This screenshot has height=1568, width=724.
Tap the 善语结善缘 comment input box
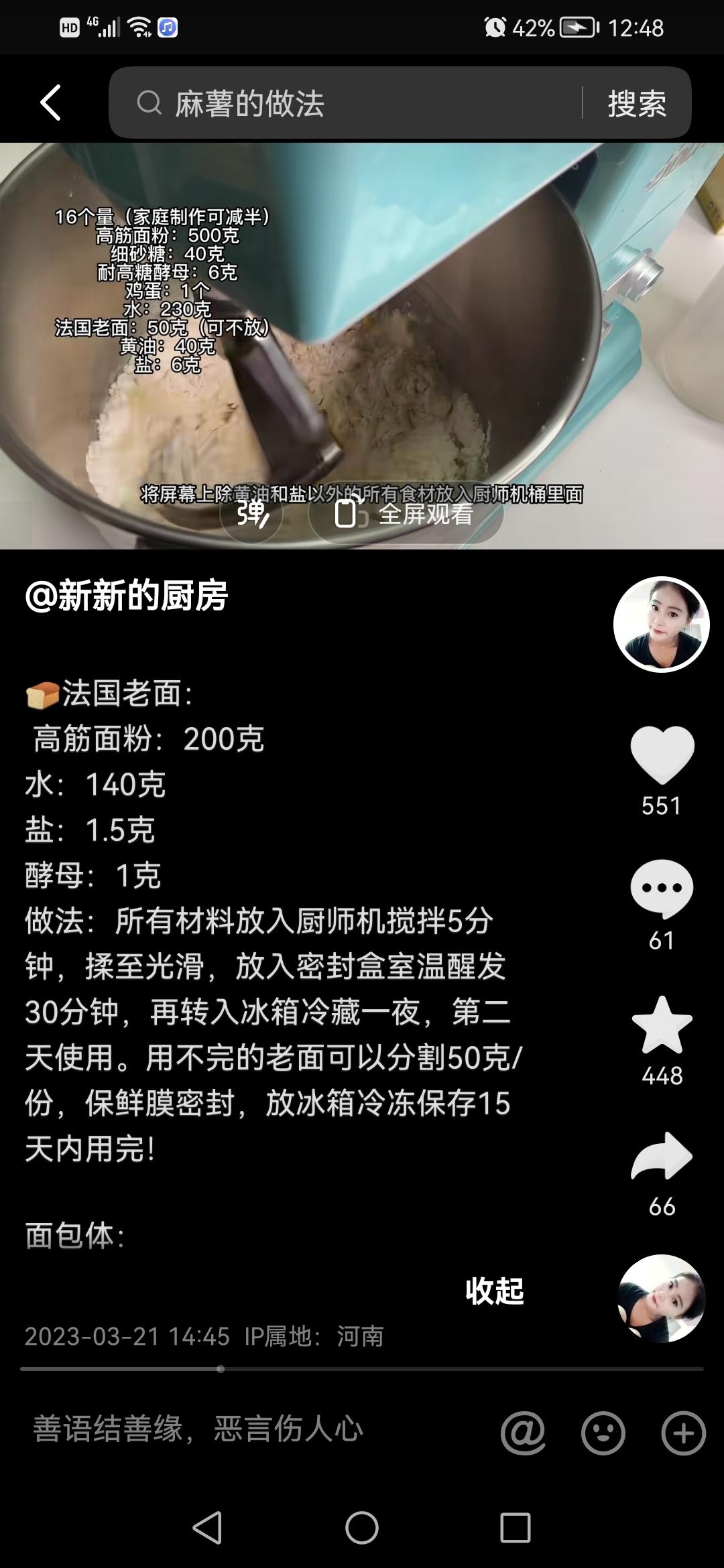click(255, 1429)
